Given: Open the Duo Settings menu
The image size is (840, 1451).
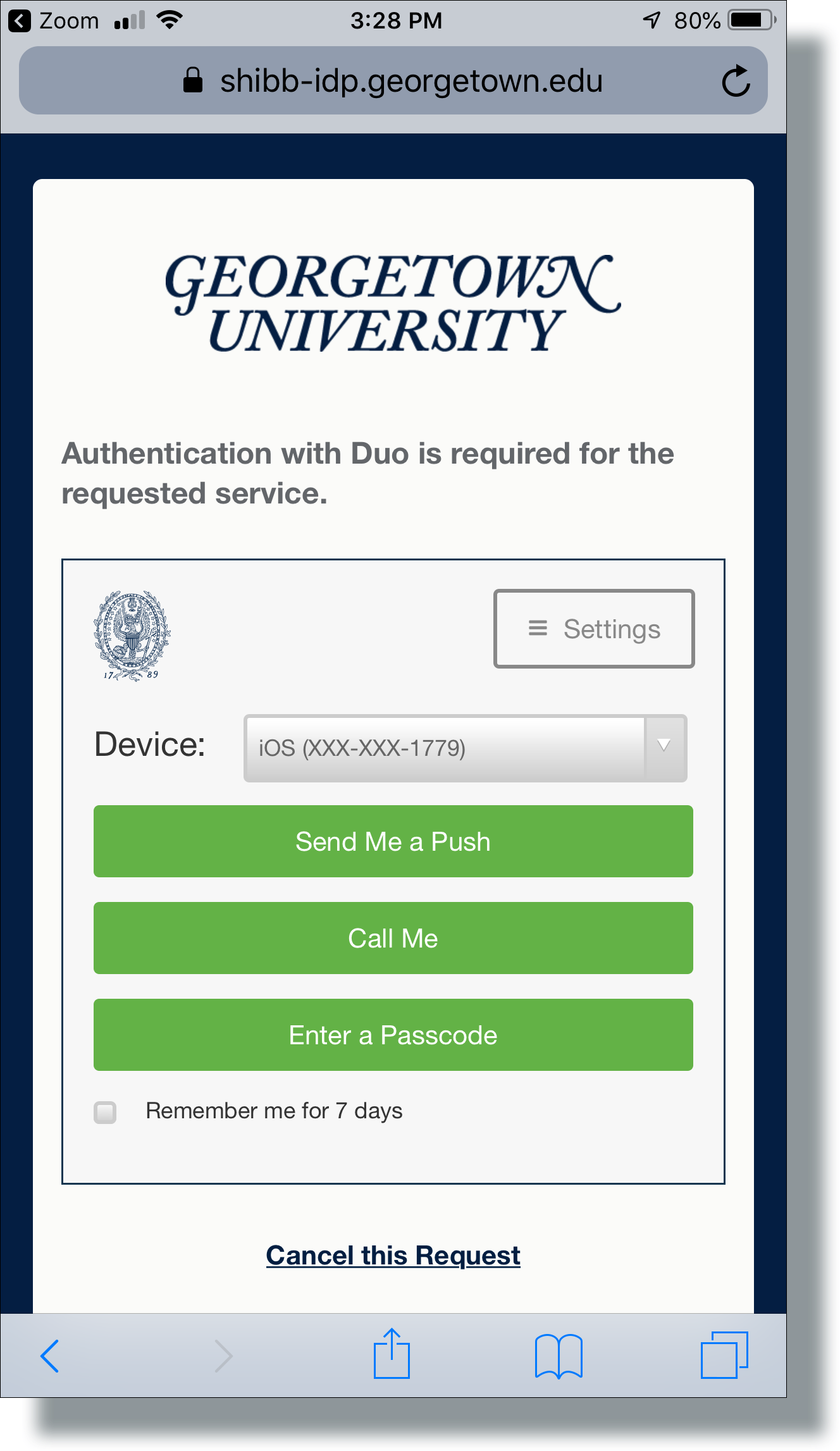Looking at the screenshot, I should click(594, 629).
